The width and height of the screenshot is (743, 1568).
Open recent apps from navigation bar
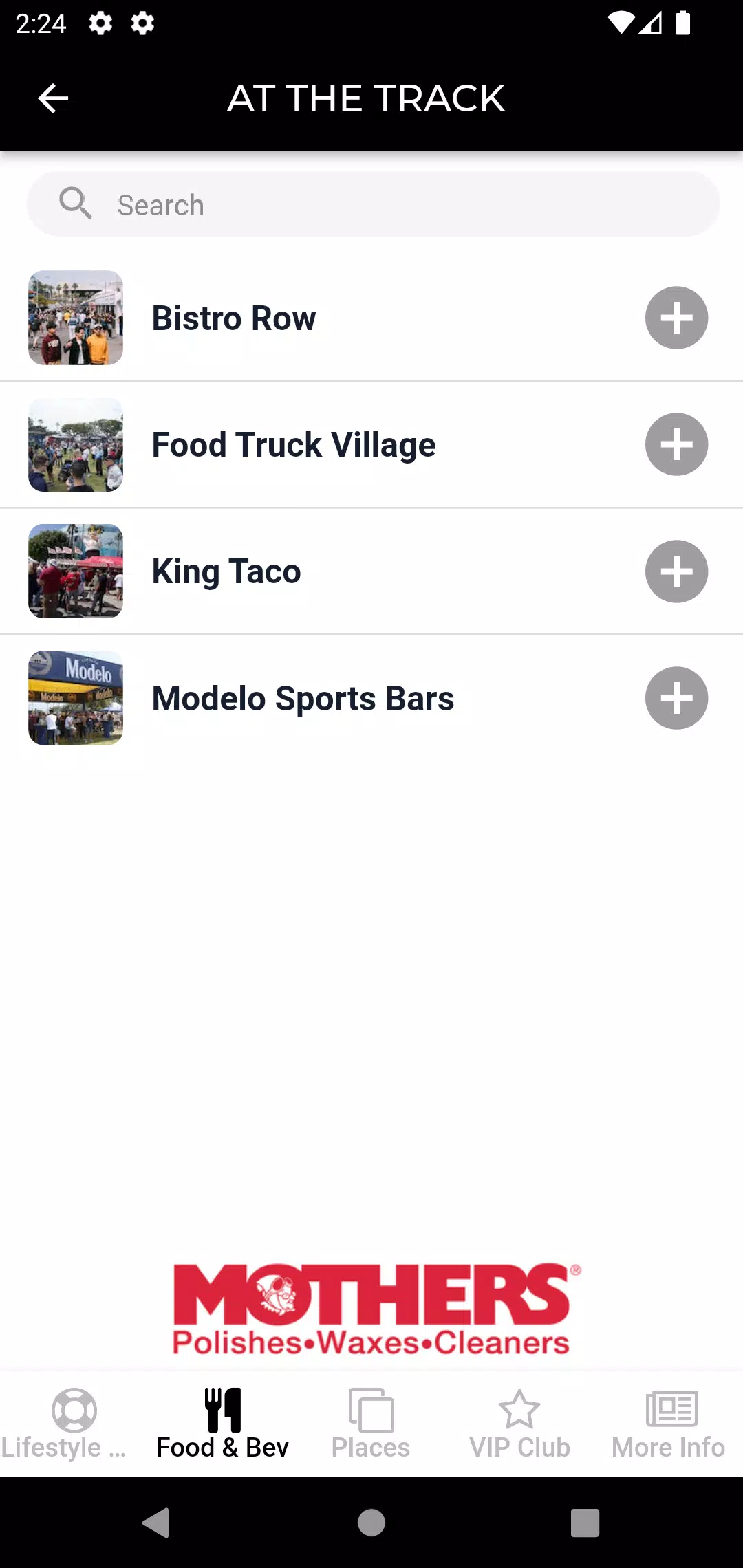585,1523
